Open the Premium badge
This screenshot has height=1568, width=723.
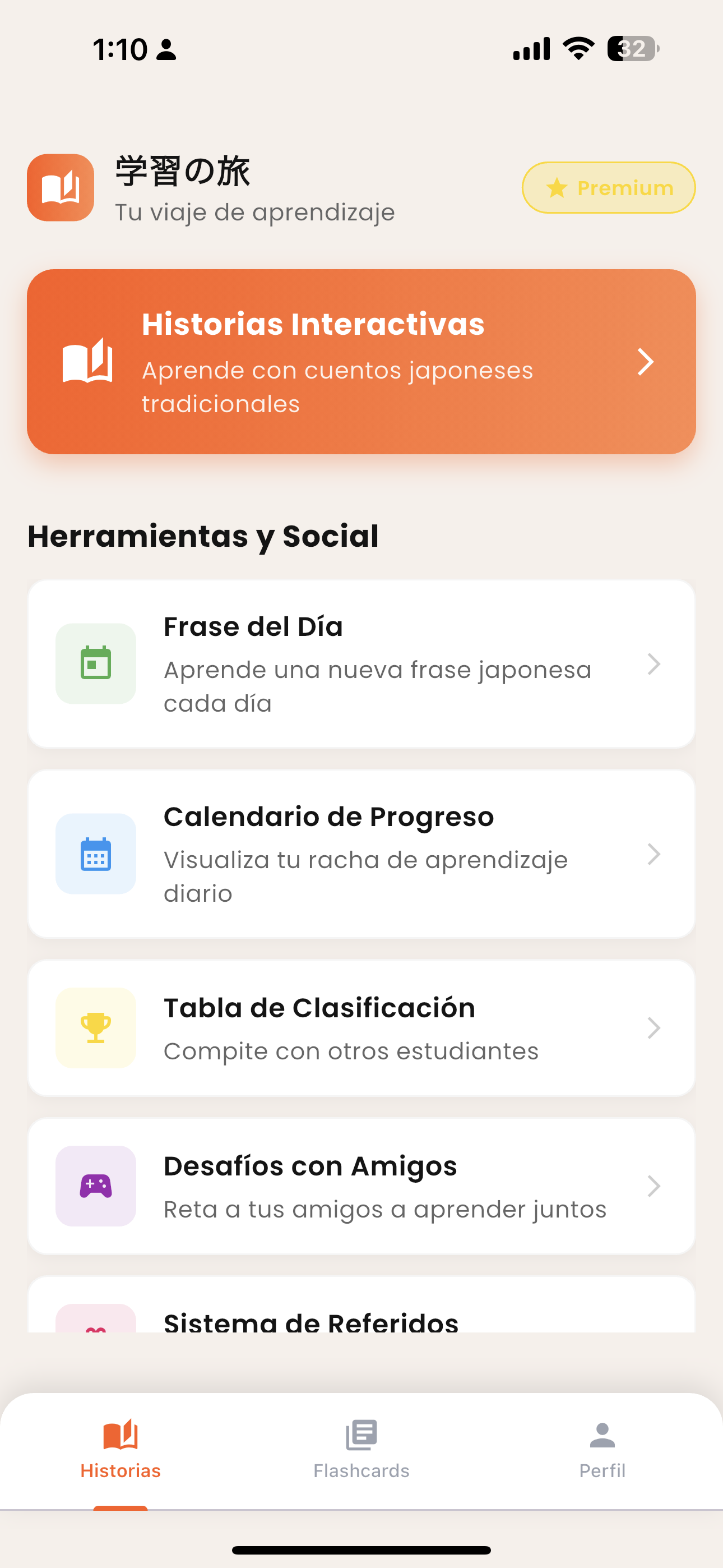(x=608, y=188)
